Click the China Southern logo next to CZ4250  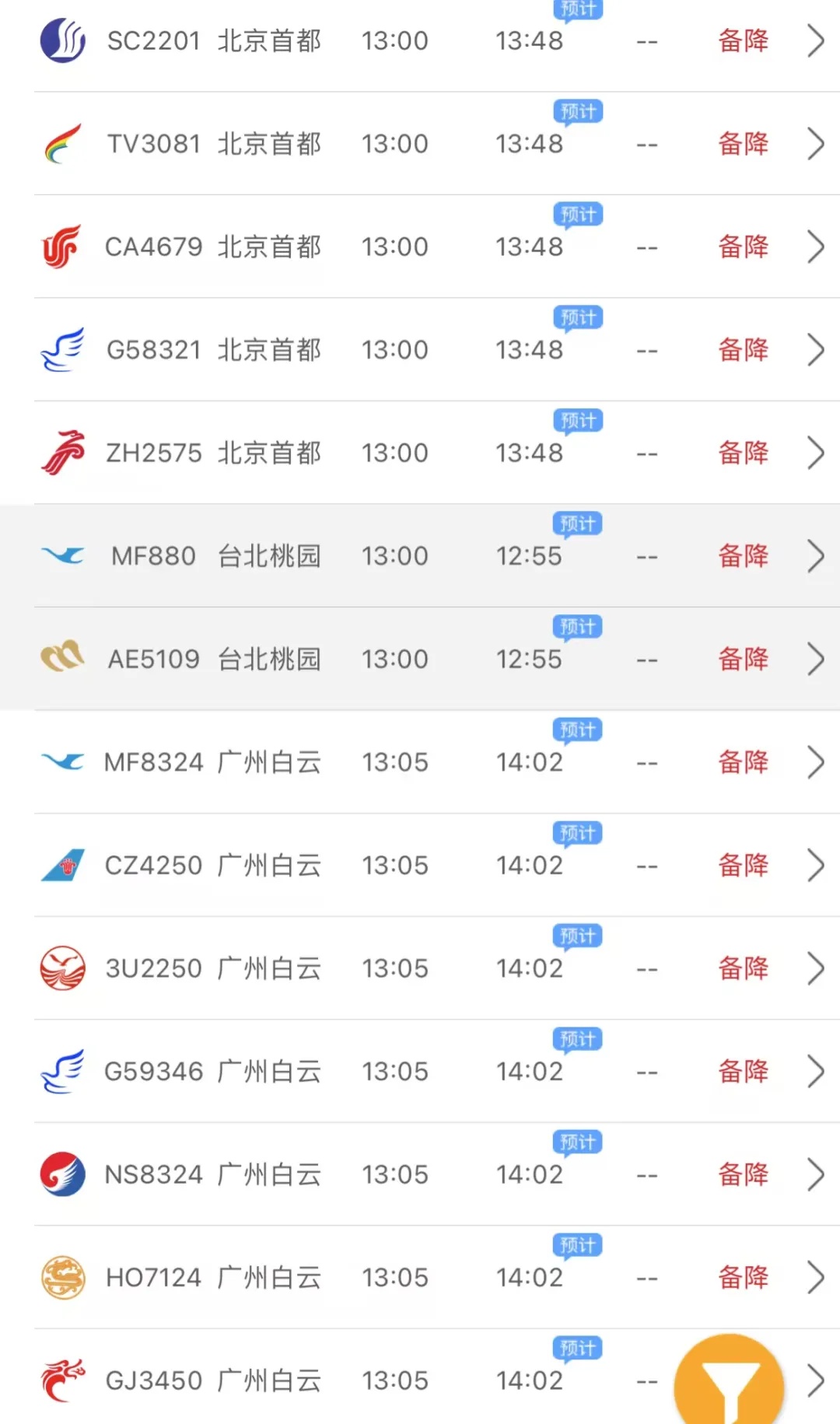pyautogui.click(x=62, y=865)
